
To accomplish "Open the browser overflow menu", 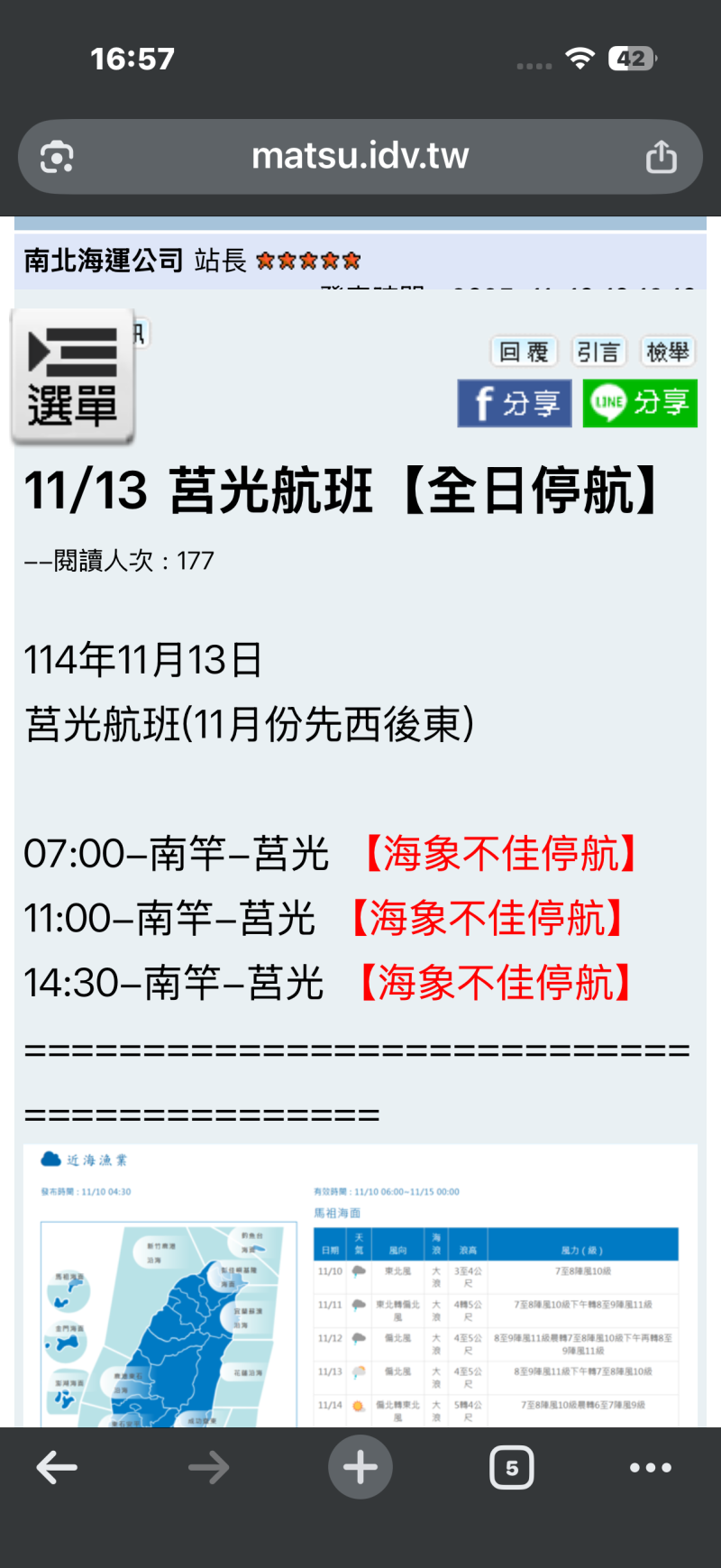I will (651, 1467).
